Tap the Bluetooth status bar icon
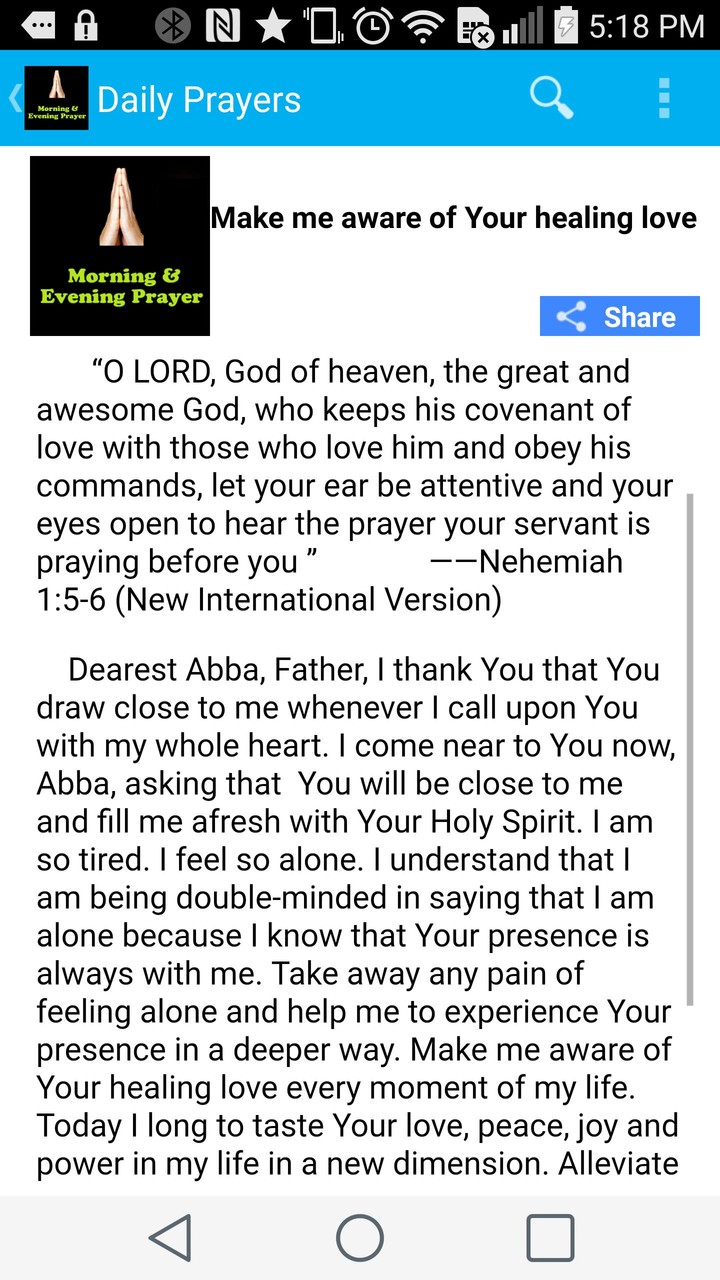720x1280 pixels. (174, 28)
